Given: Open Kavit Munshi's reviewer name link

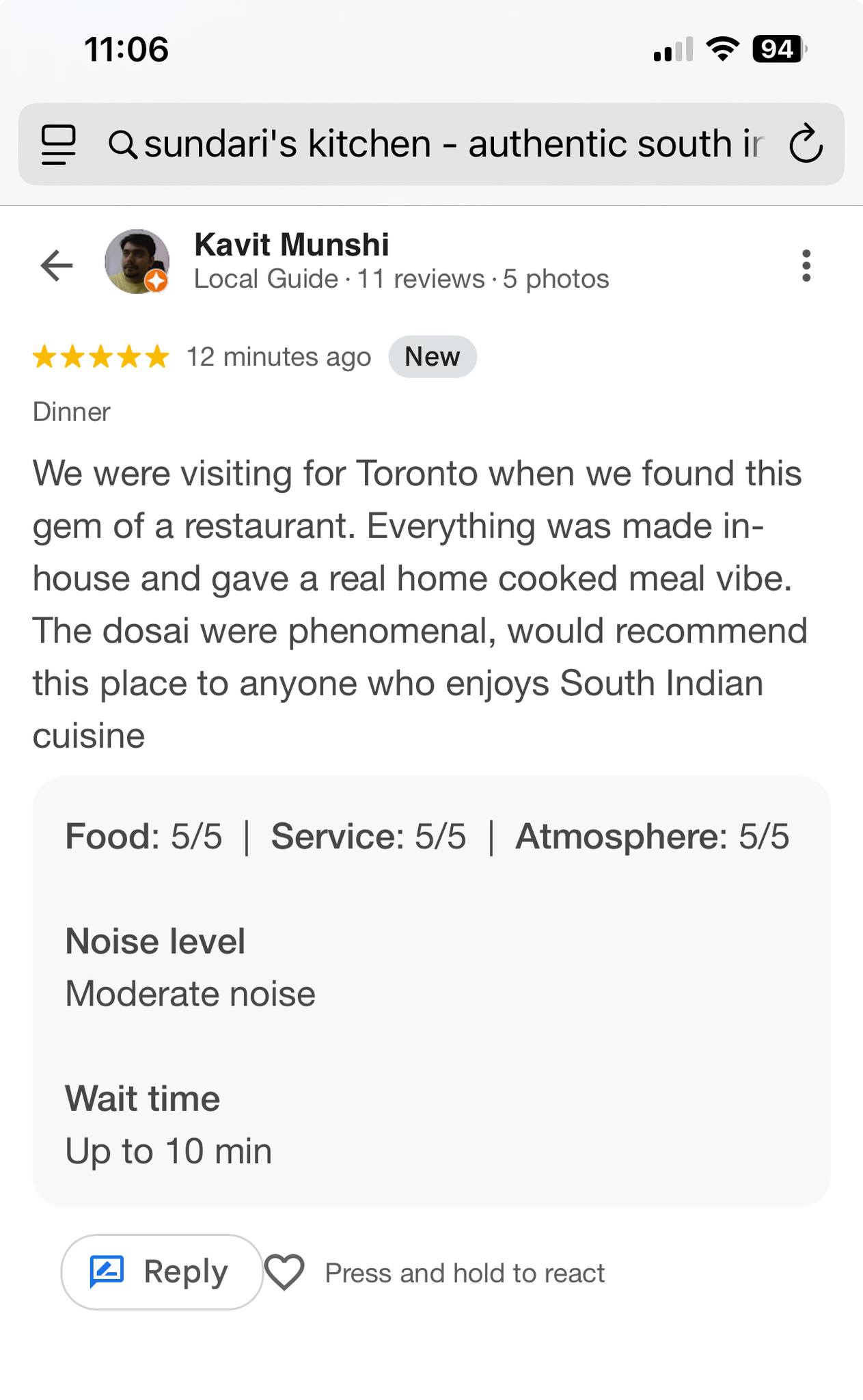Looking at the screenshot, I should (292, 245).
